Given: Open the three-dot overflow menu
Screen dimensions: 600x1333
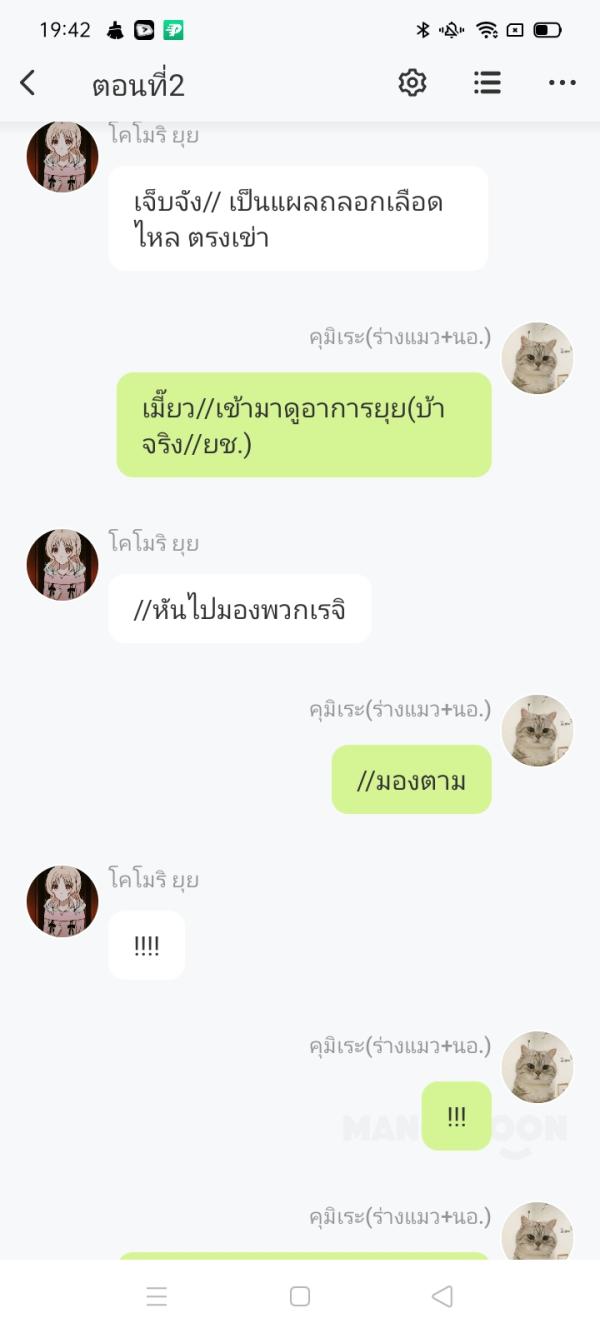Looking at the screenshot, I should tap(562, 84).
